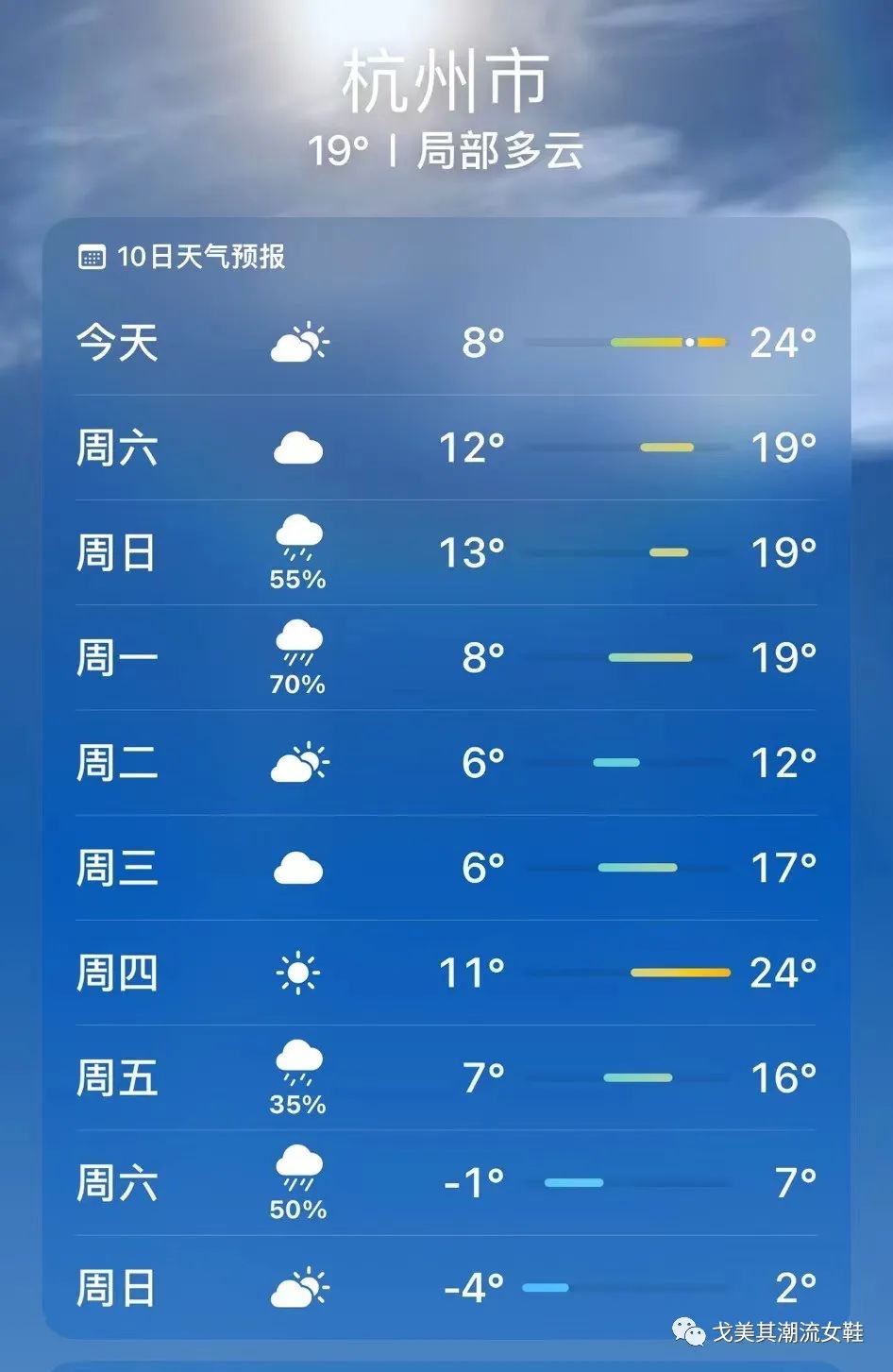This screenshot has width=893, height=1372.
Task: Open the 周二 forecast details
Action: pos(446,762)
